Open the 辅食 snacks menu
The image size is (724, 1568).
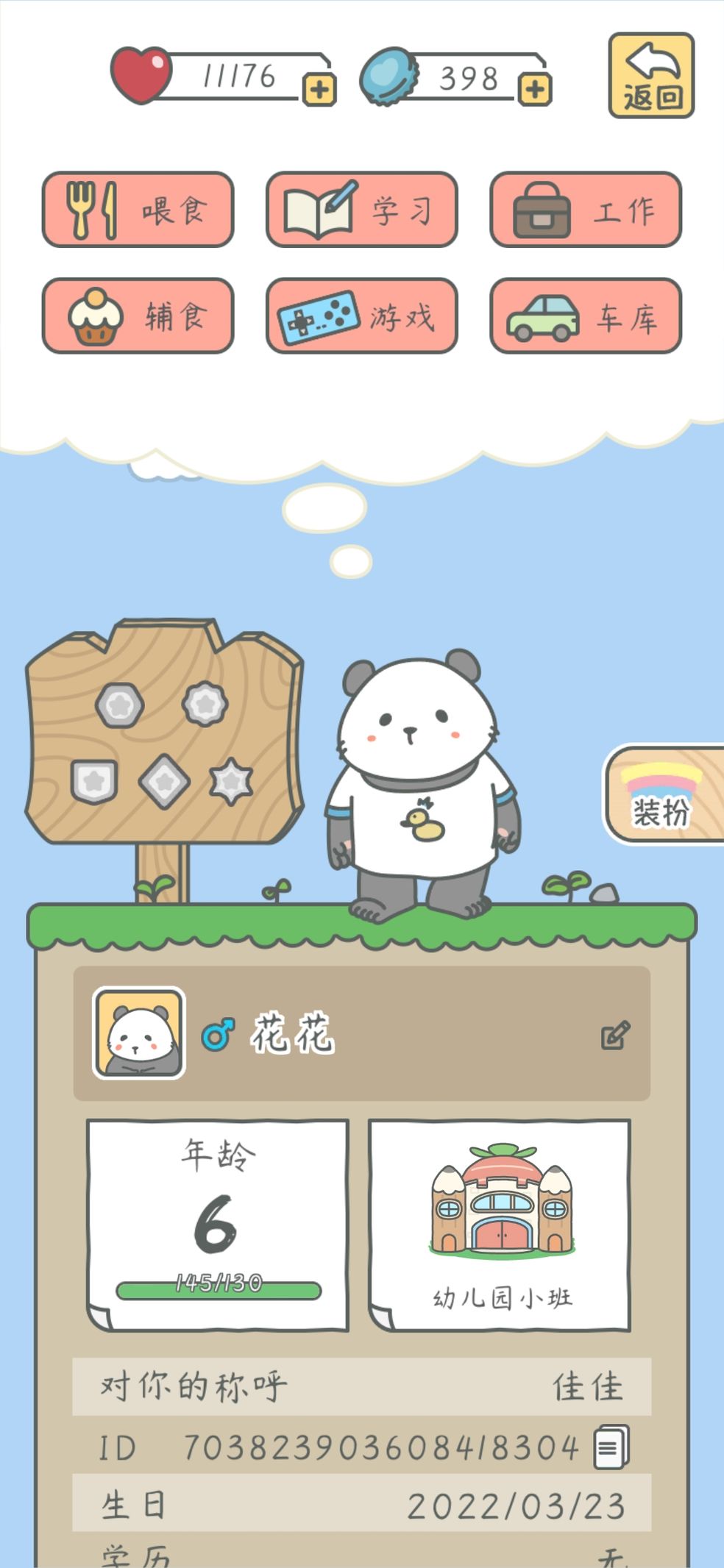pos(138,316)
